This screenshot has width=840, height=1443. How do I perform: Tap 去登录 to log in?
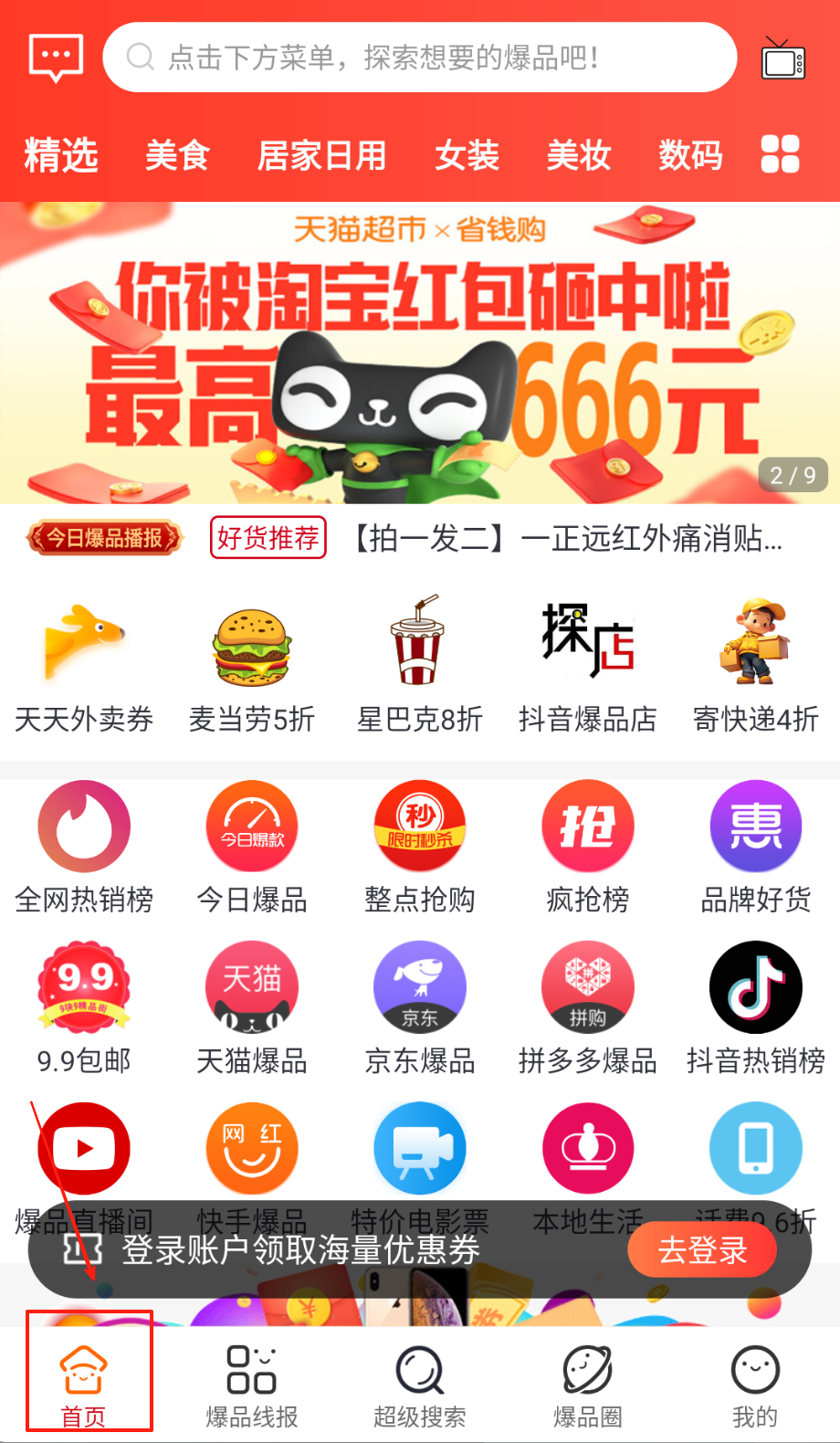tap(701, 1249)
